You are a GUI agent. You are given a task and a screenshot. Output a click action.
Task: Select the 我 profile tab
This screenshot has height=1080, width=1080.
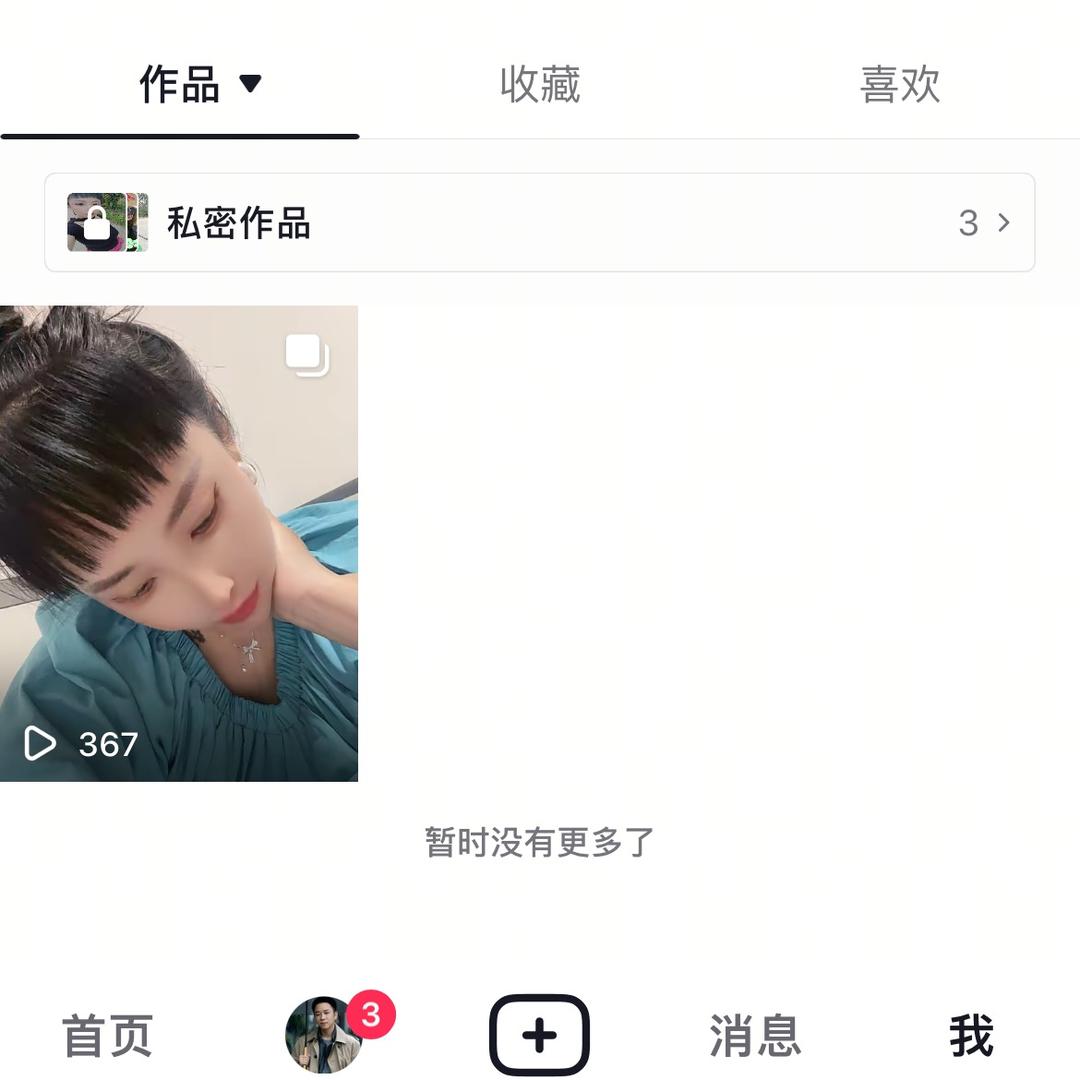(x=970, y=1035)
